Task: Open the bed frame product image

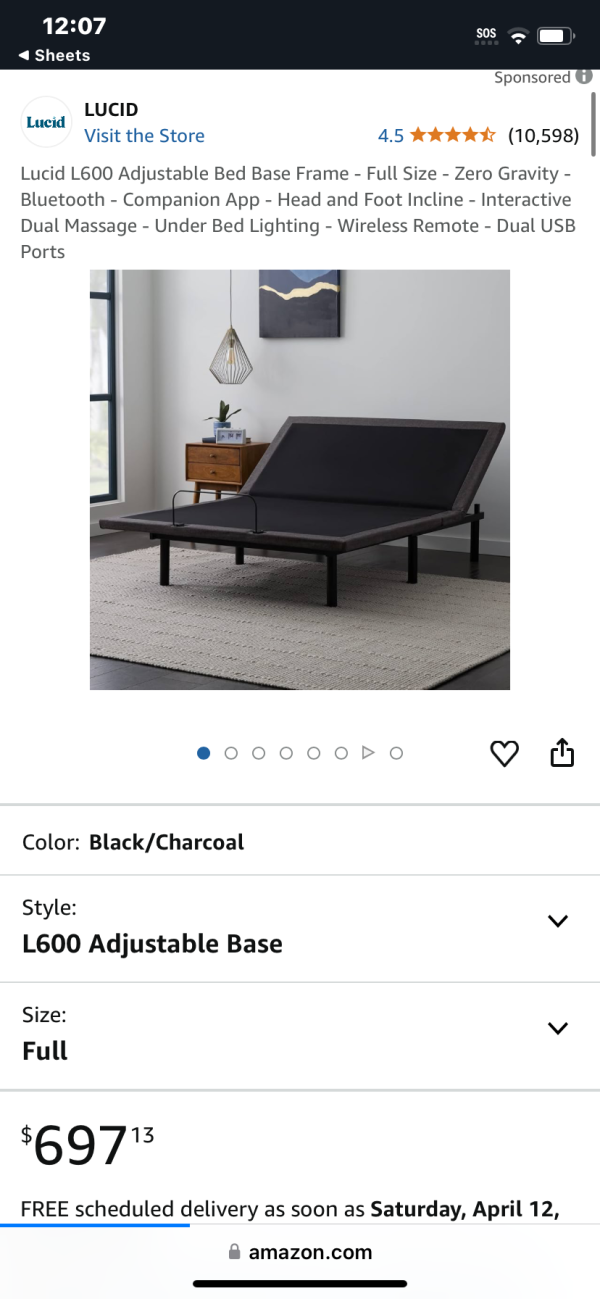Action: click(x=300, y=480)
